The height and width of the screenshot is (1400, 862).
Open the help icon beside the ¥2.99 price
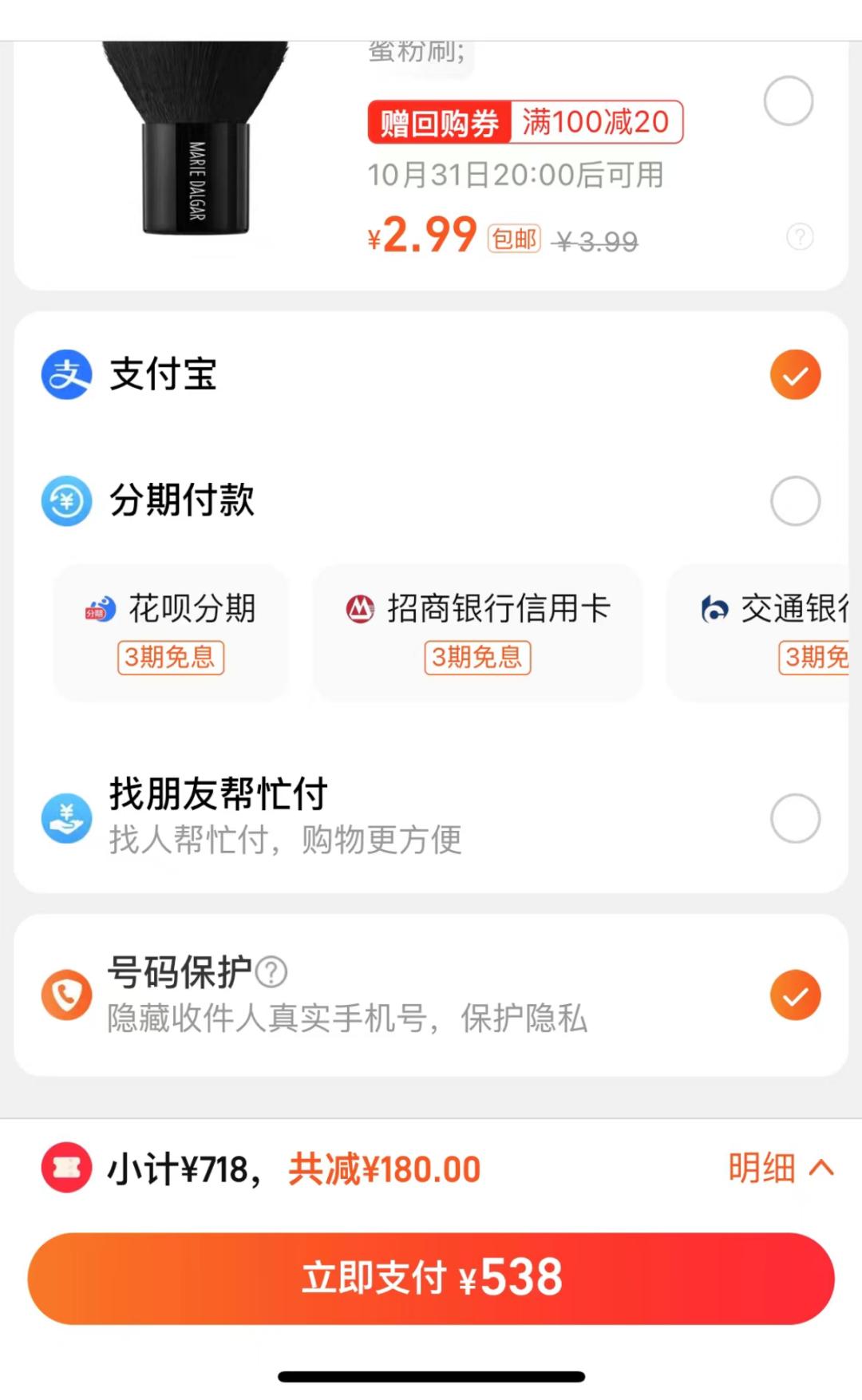pos(800,237)
